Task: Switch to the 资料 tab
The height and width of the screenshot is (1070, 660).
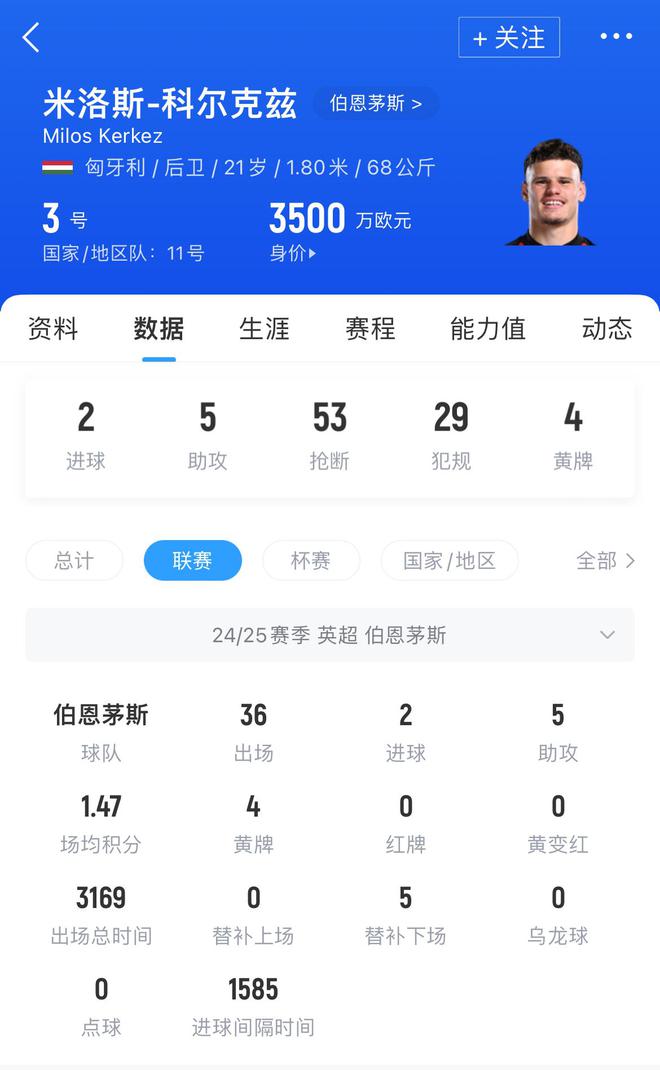Action: pos(53,329)
